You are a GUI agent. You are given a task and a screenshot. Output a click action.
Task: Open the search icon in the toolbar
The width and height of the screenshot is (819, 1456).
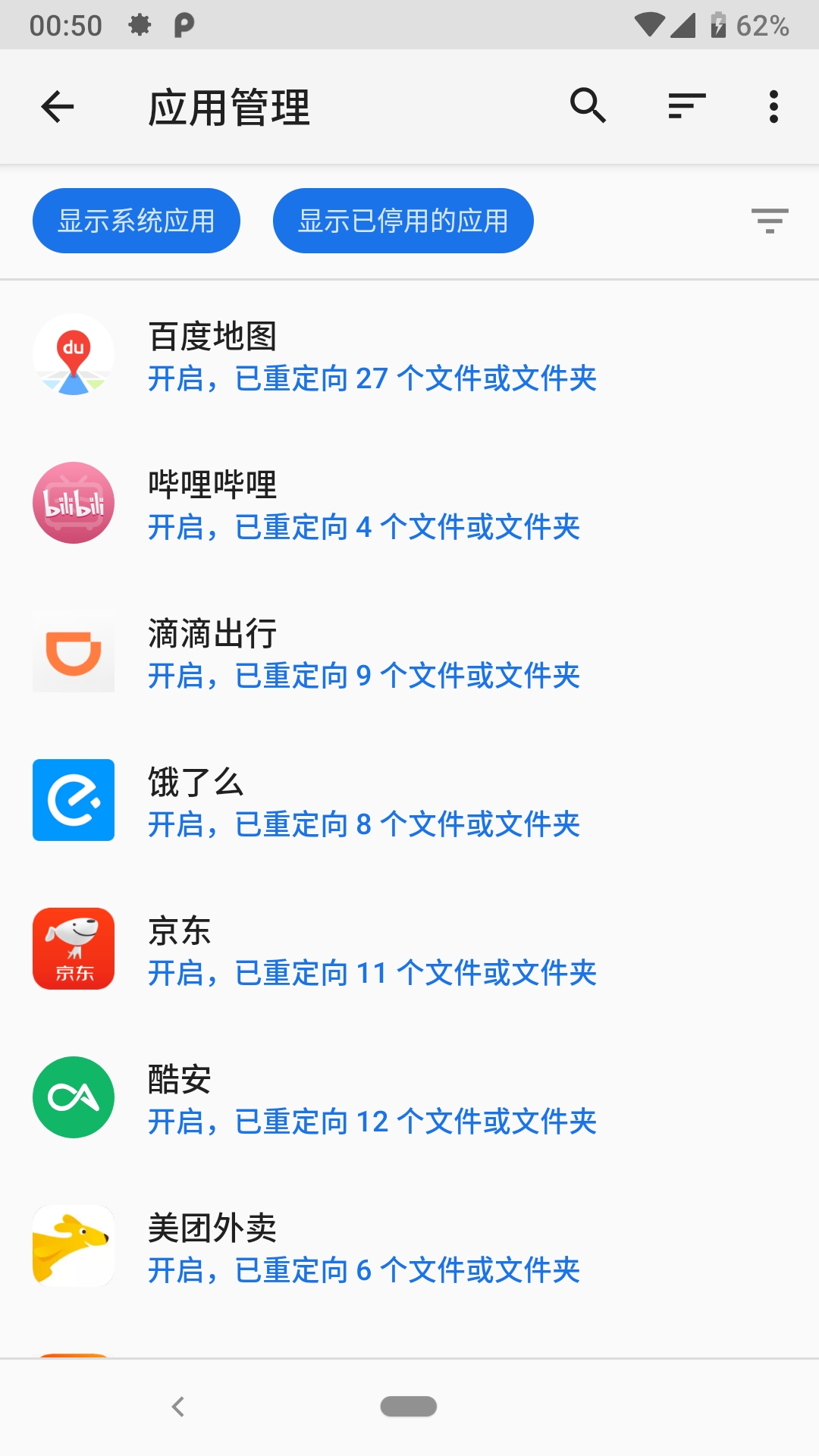(588, 106)
